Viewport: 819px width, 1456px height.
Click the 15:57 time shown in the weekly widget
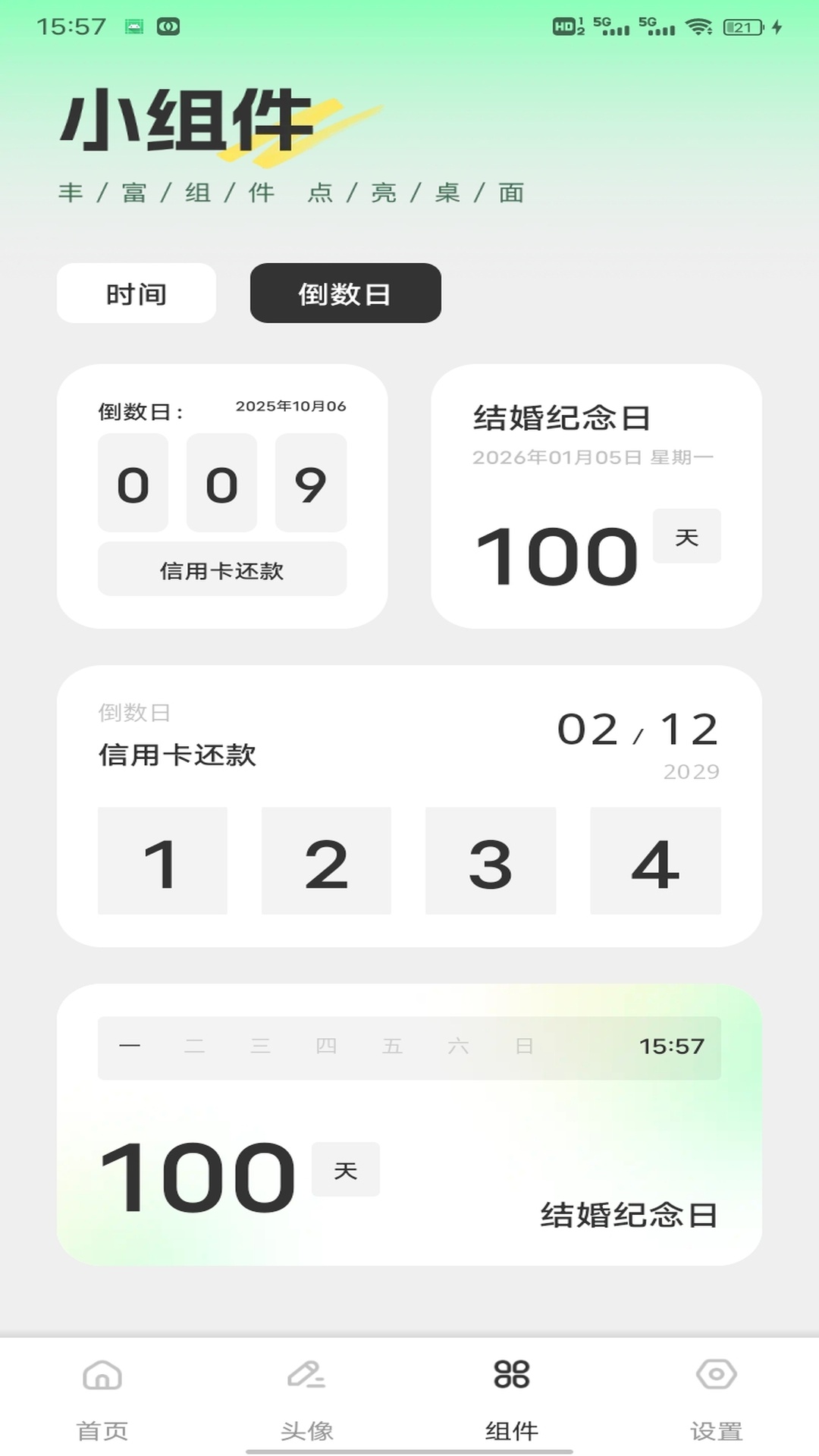point(673,1046)
